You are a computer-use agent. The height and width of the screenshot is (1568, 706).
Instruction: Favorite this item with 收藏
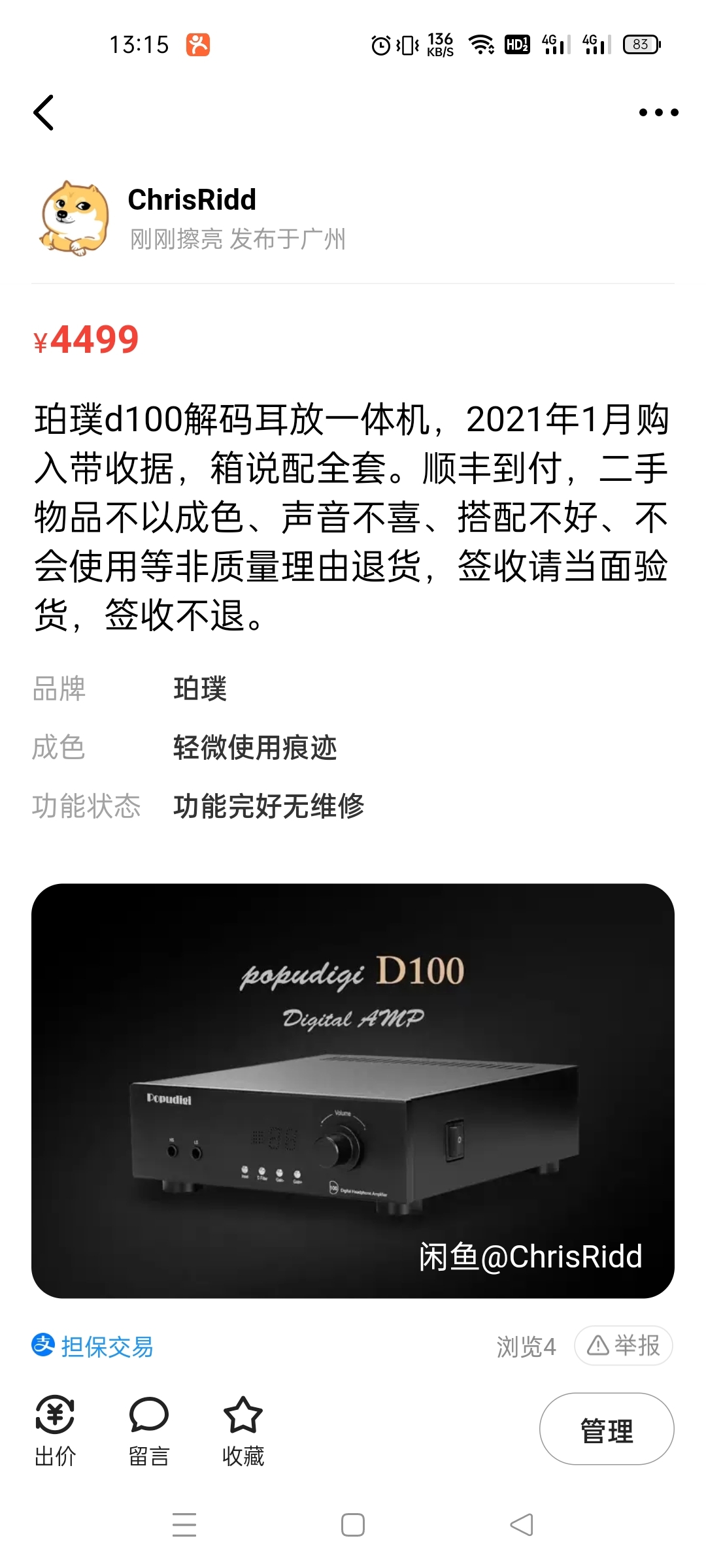(243, 1431)
